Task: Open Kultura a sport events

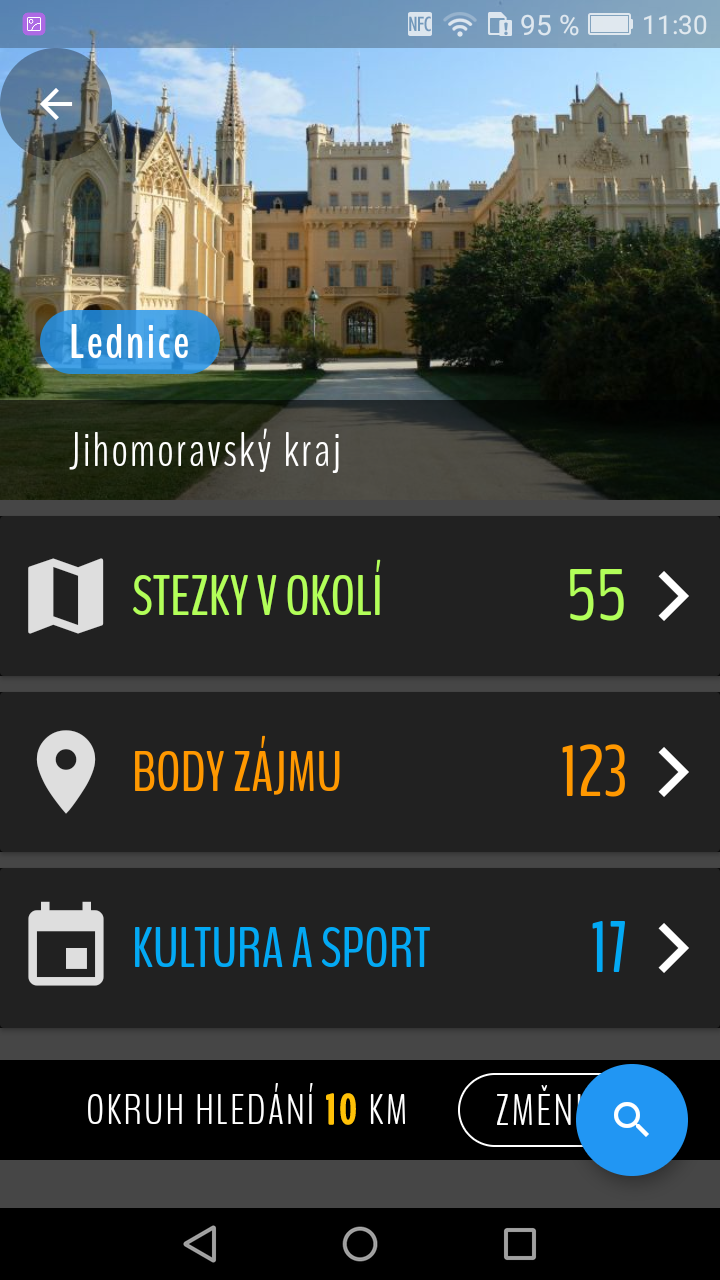Action: point(360,948)
